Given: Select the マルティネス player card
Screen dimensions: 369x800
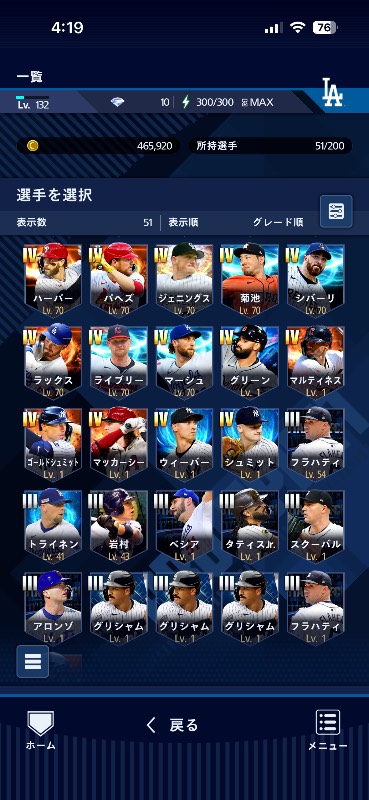Looking at the screenshot, I should point(315,362).
